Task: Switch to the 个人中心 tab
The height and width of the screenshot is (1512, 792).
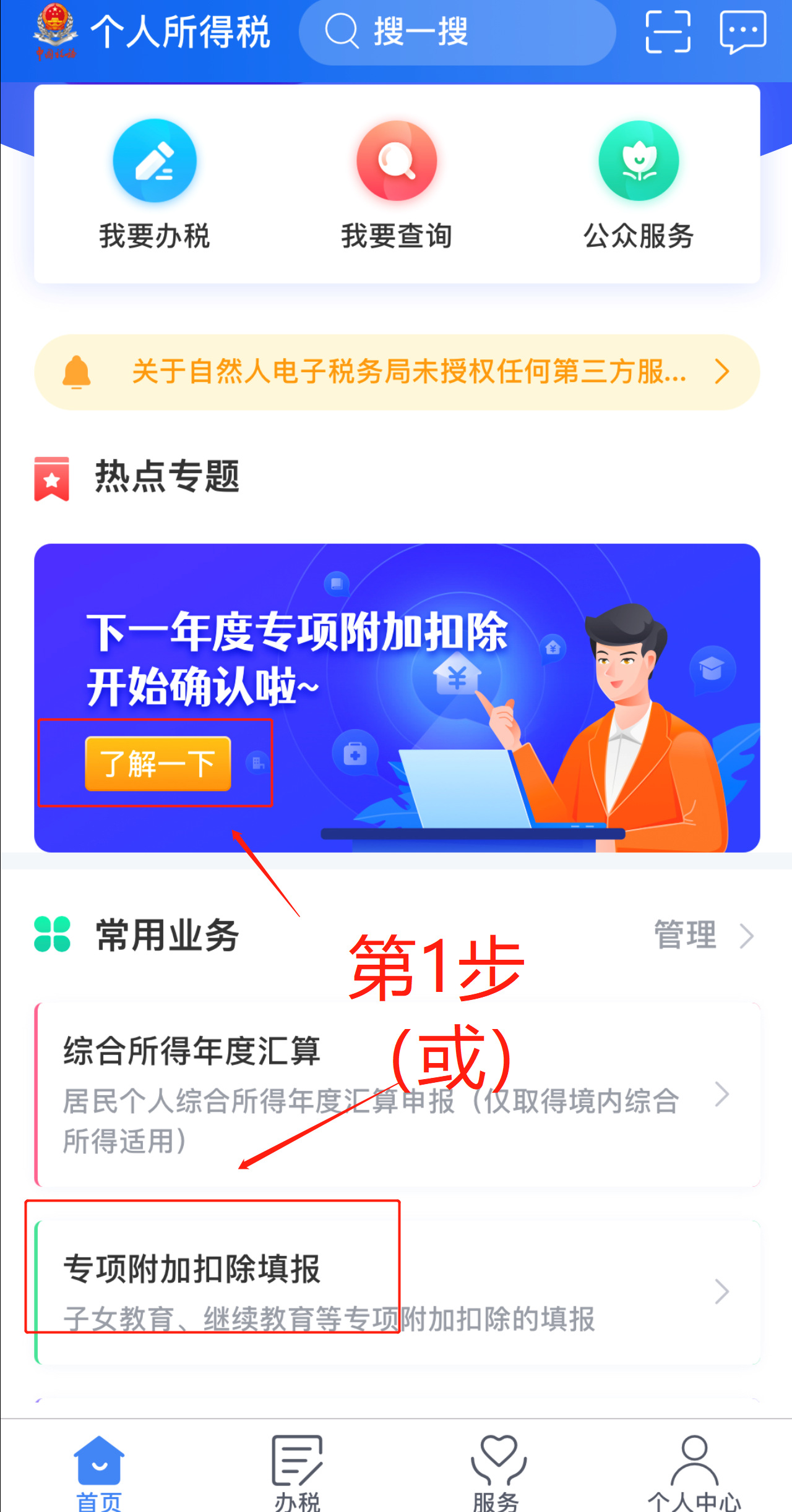Action: (x=694, y=1473)
